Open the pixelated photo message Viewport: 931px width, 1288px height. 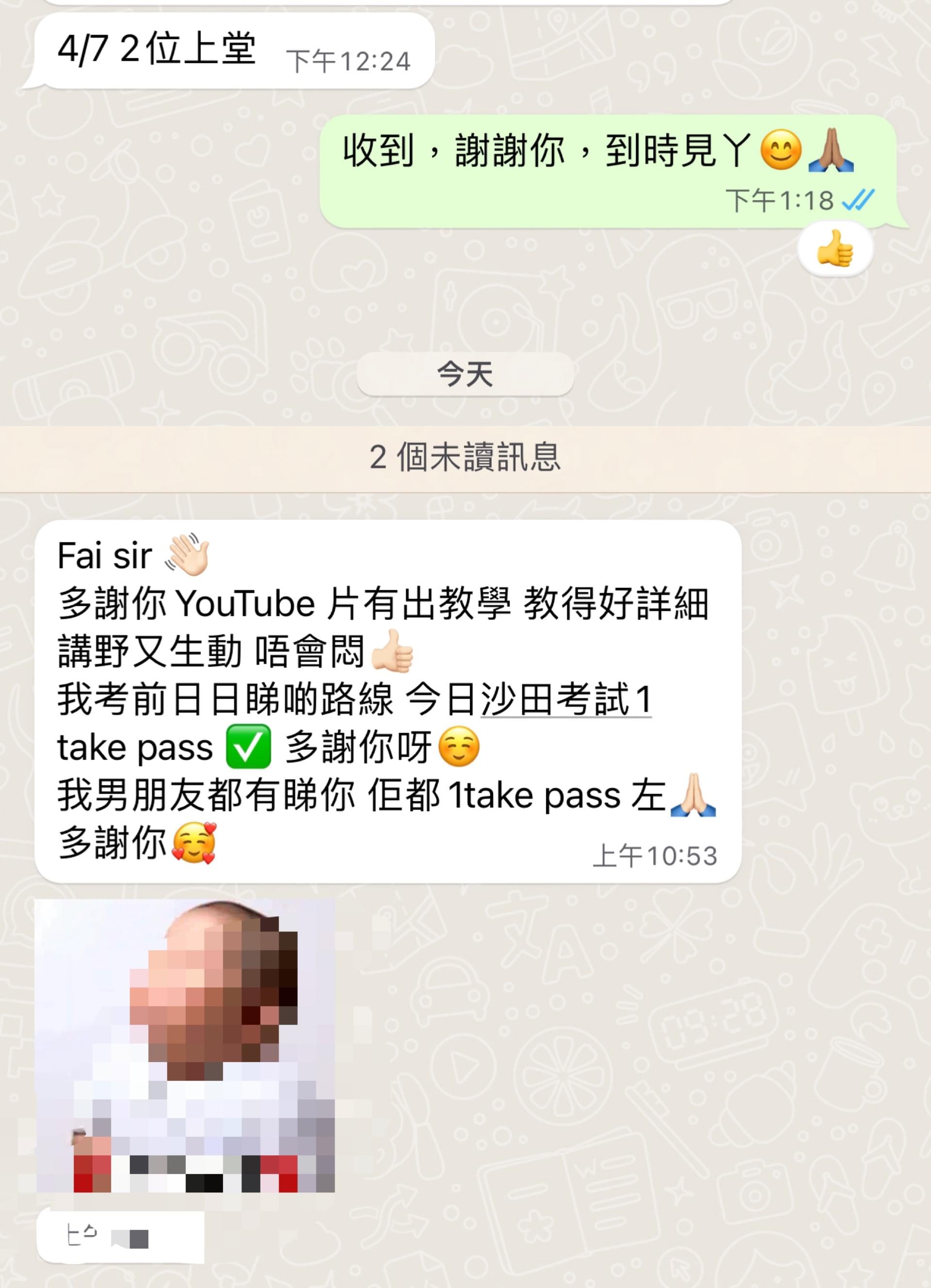[185, 1046]
